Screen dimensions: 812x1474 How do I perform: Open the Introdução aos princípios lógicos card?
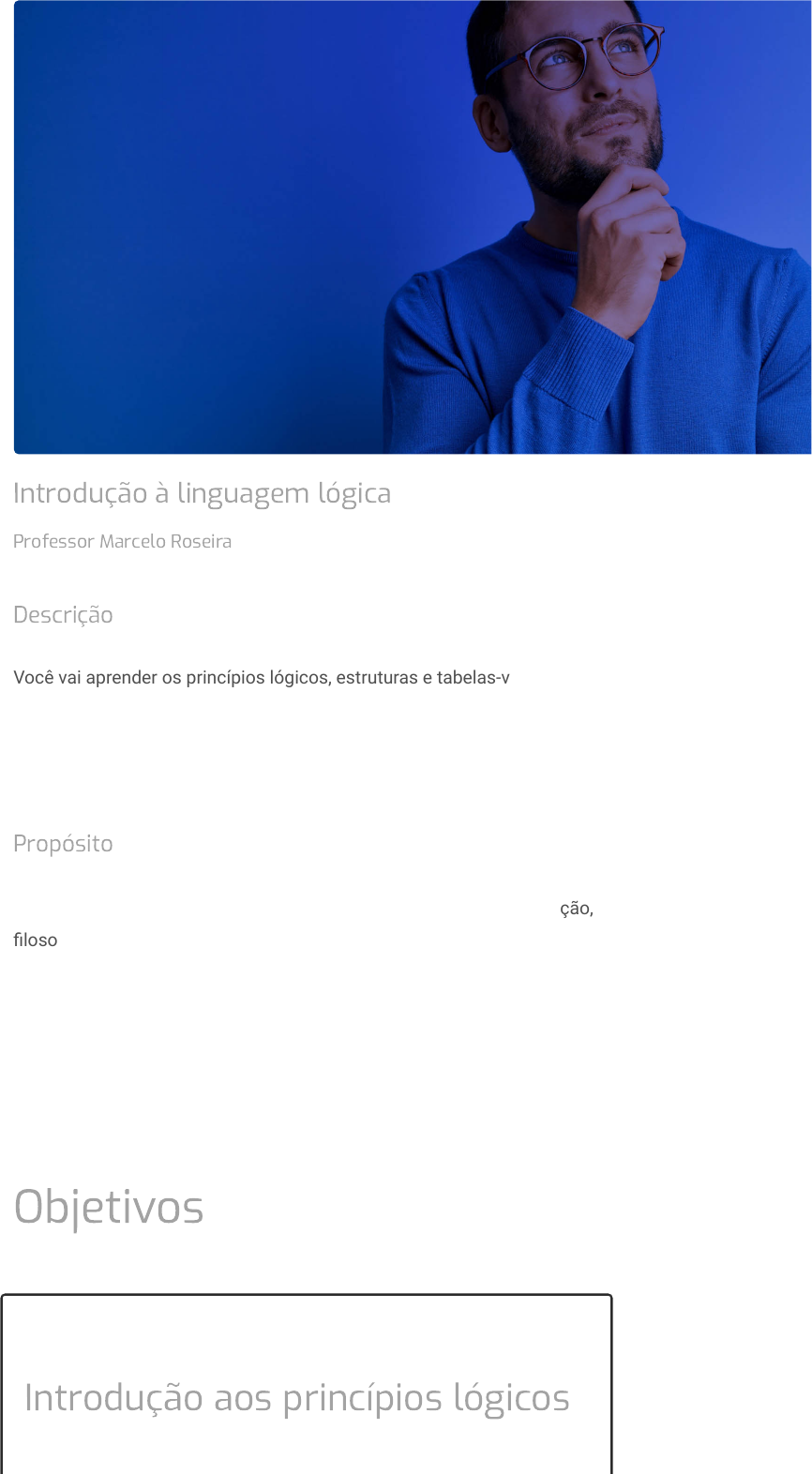pyautogui.click(x=297, y=1397)
